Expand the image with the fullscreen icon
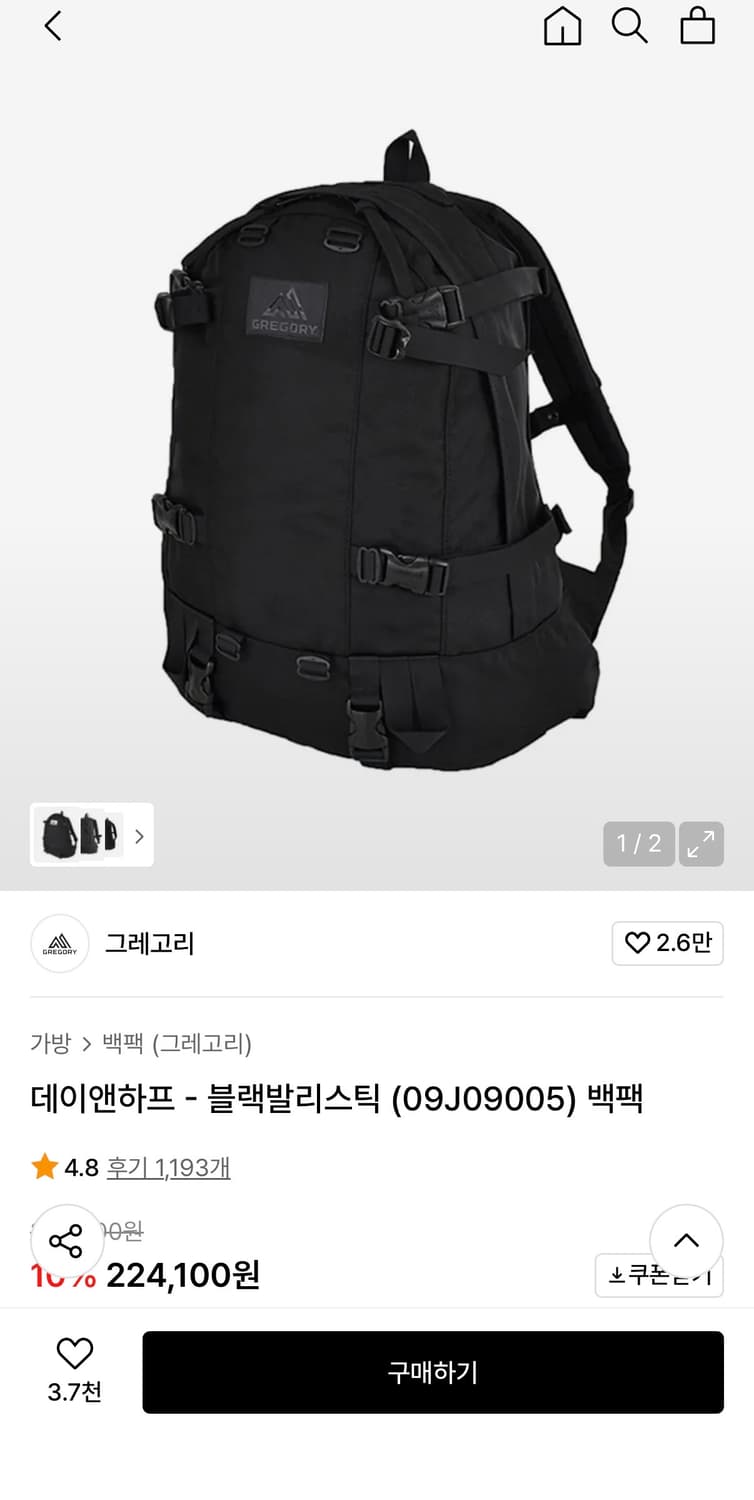This screenshot has width=754, height=1500. coord(700,844)
